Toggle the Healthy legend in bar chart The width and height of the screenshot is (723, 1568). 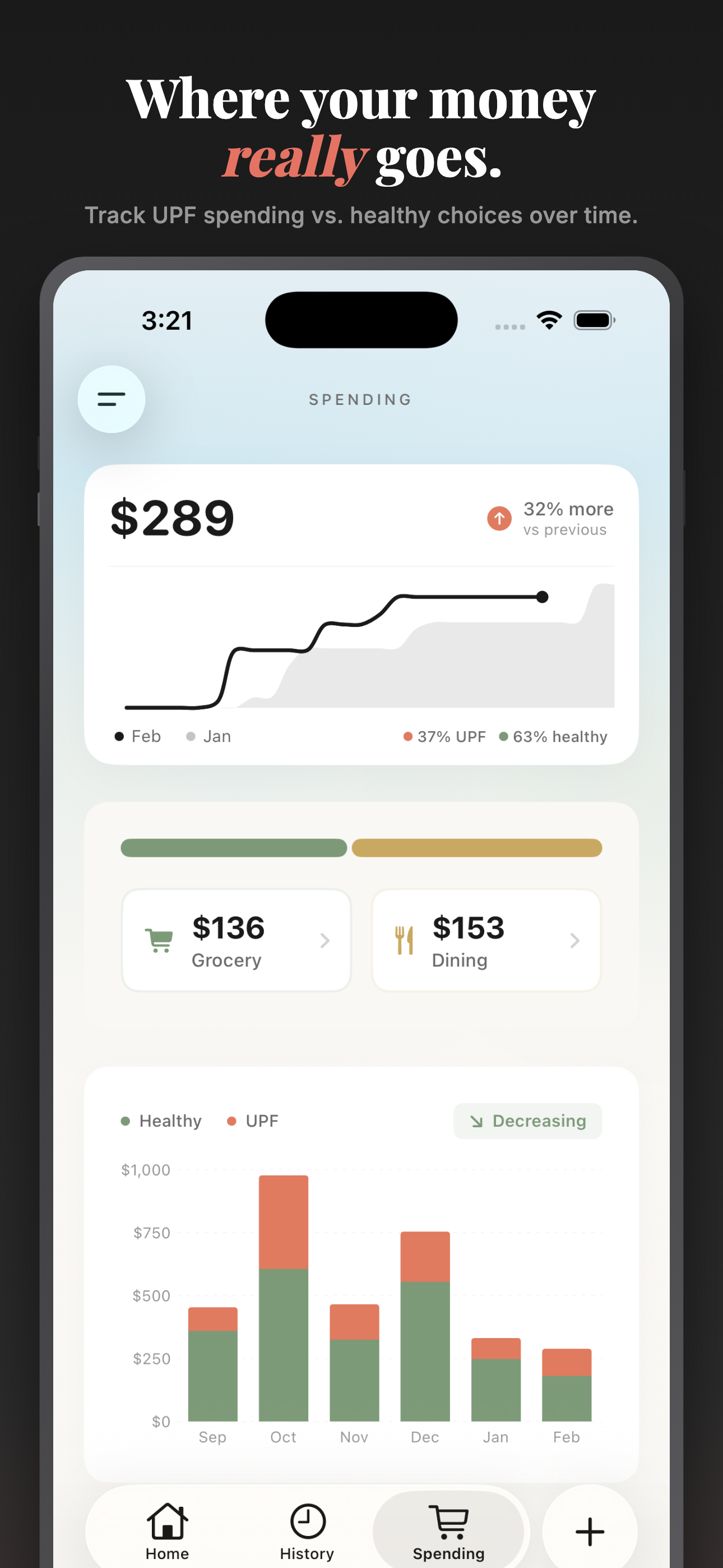[x=161, y=1120]
